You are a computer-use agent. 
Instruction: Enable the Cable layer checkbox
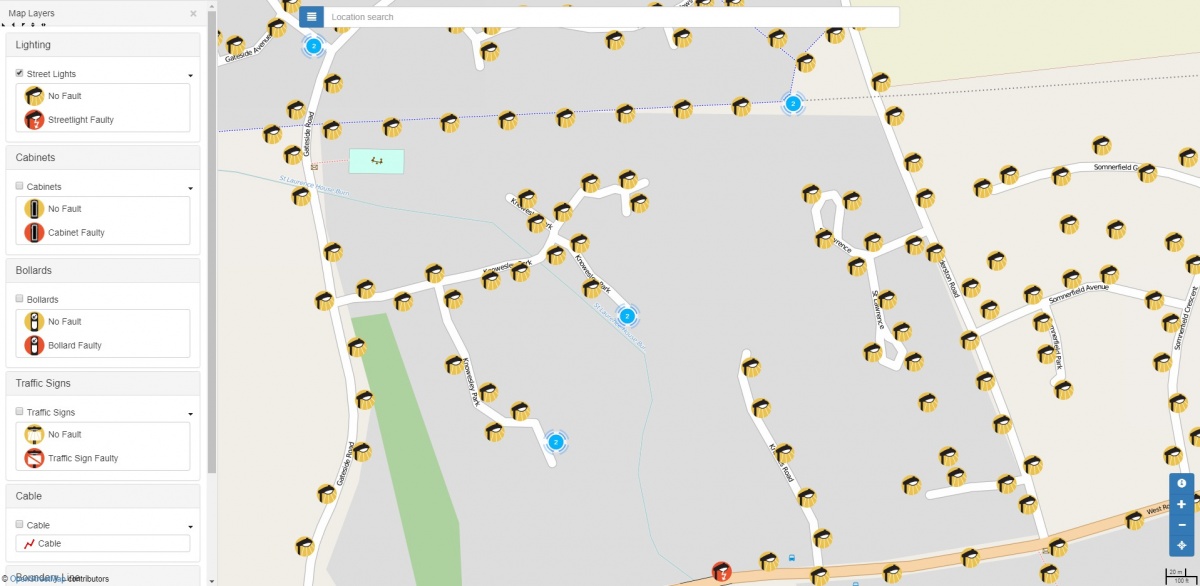tap(20, 524)
